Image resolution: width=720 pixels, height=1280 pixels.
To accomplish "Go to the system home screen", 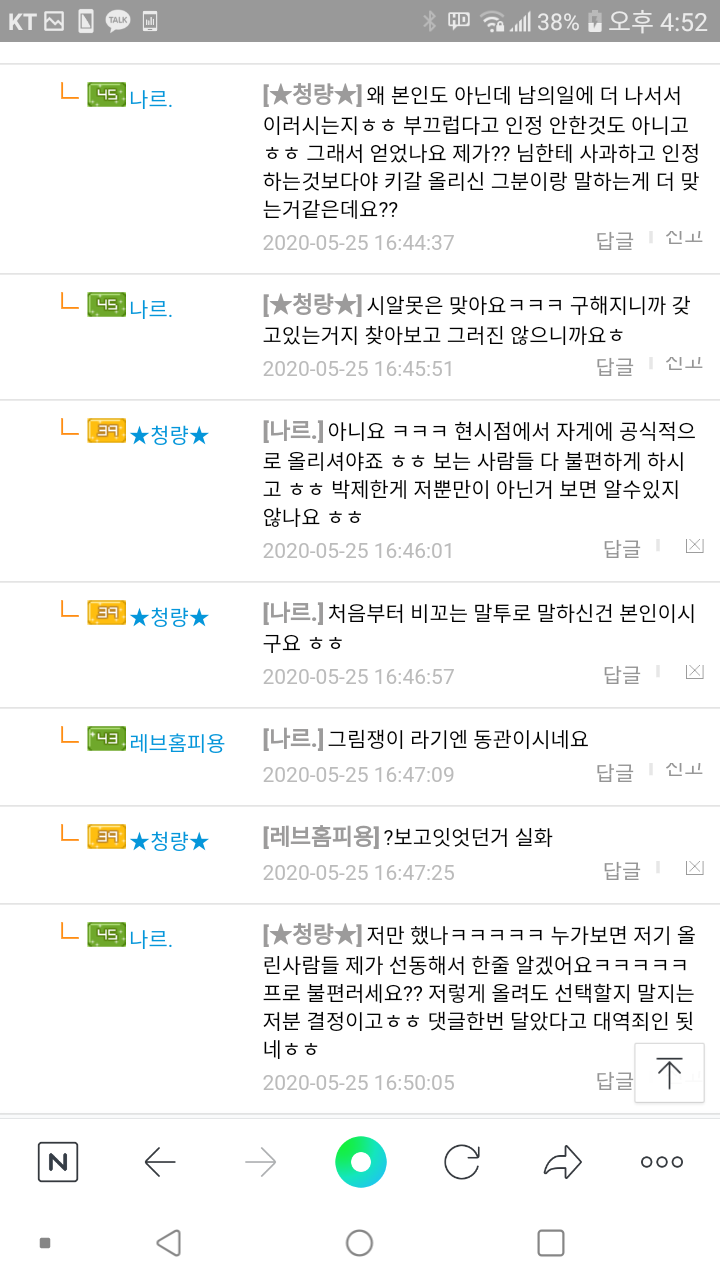I will point(360,1243).
